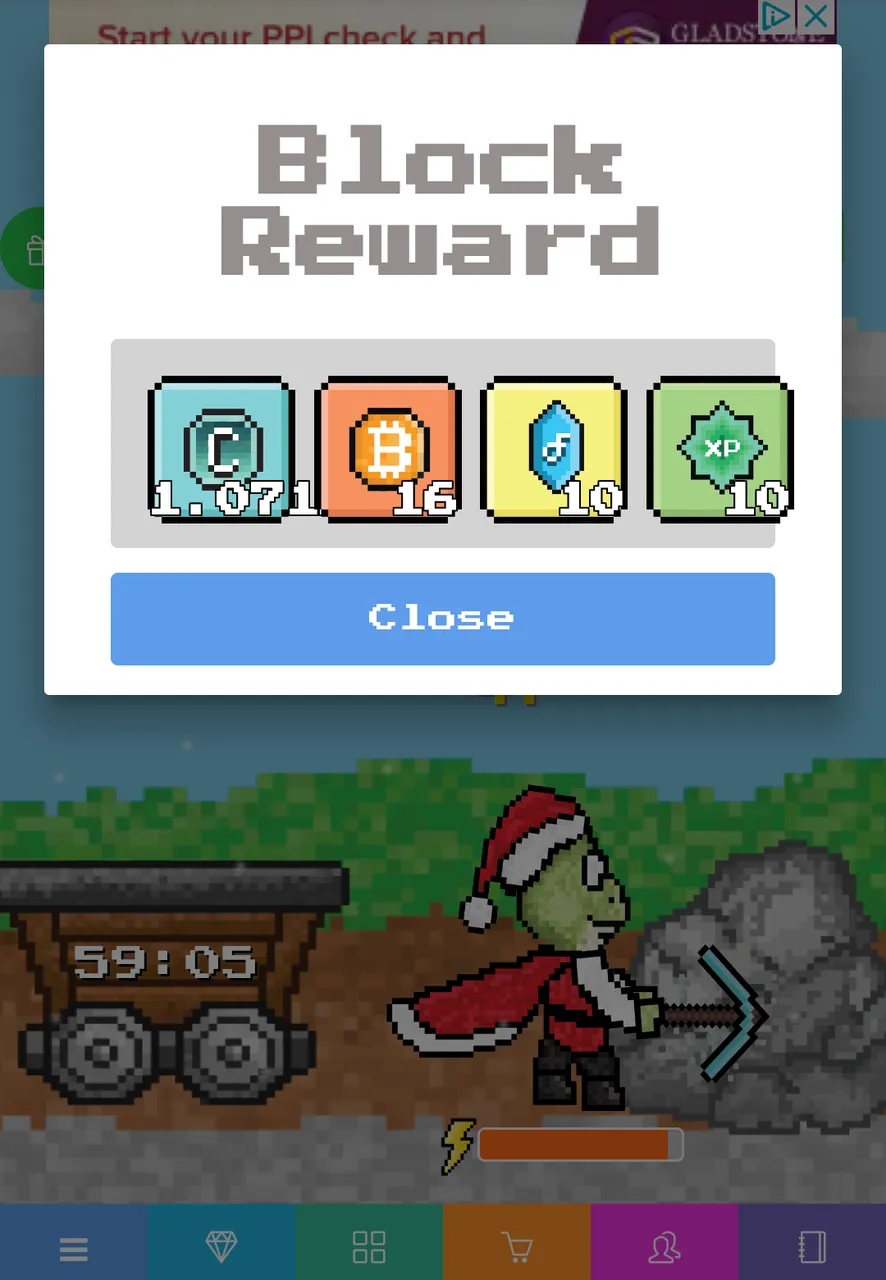Image resolution: width=886 pixels, height=1280 pixels.
Task: Switch to the diamond gems tab
Action: pyautogui.click(x=221, y=1247)
